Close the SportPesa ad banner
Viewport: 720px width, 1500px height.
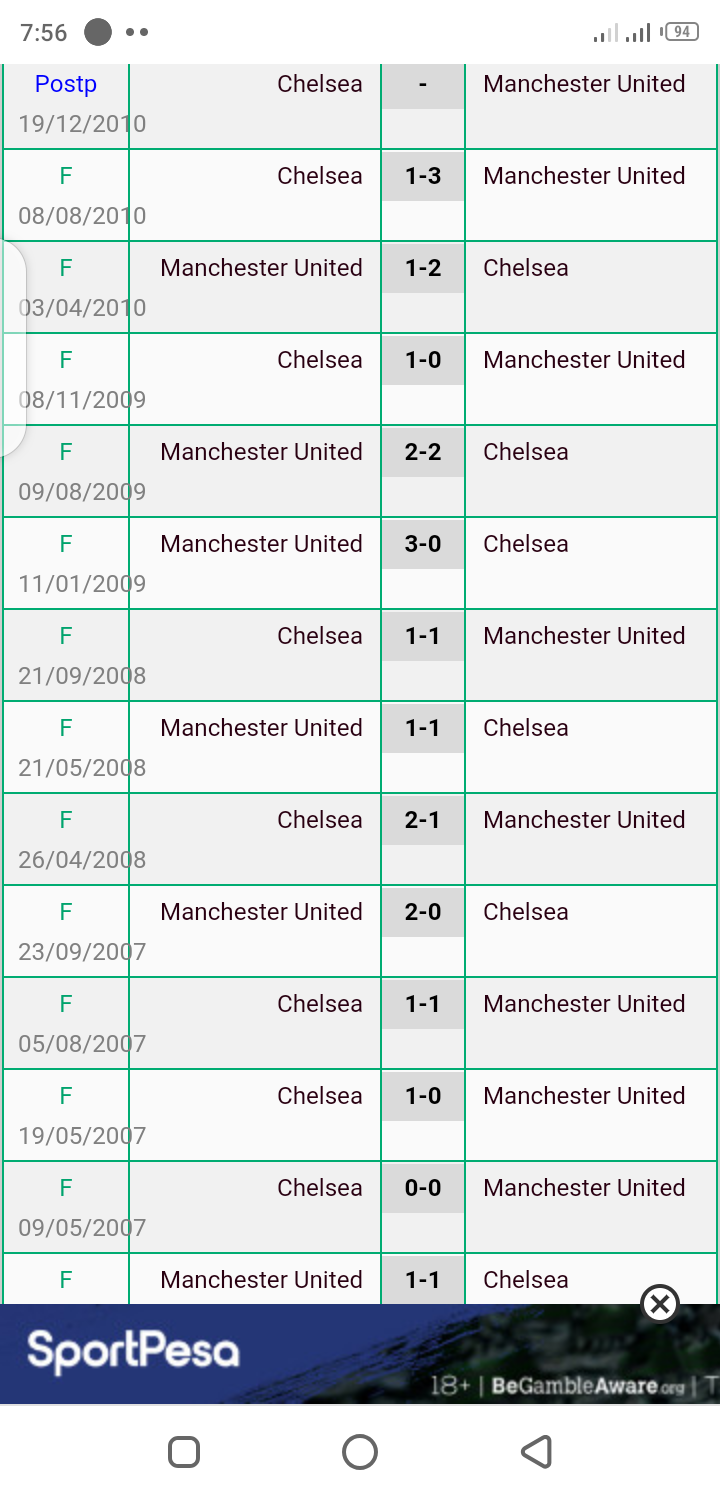tap(660, 1304)
